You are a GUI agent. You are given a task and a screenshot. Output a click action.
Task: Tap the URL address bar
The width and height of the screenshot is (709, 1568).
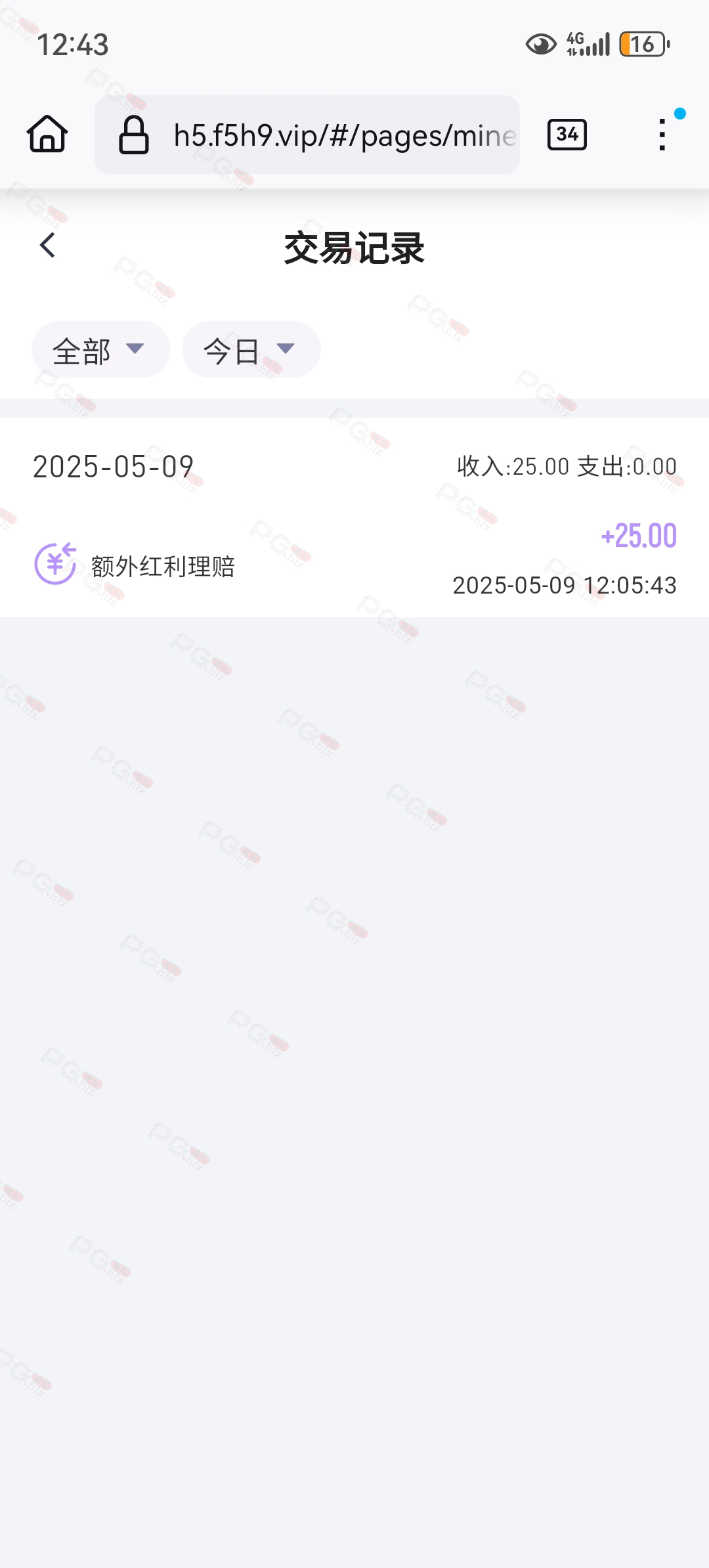(307, 135)
